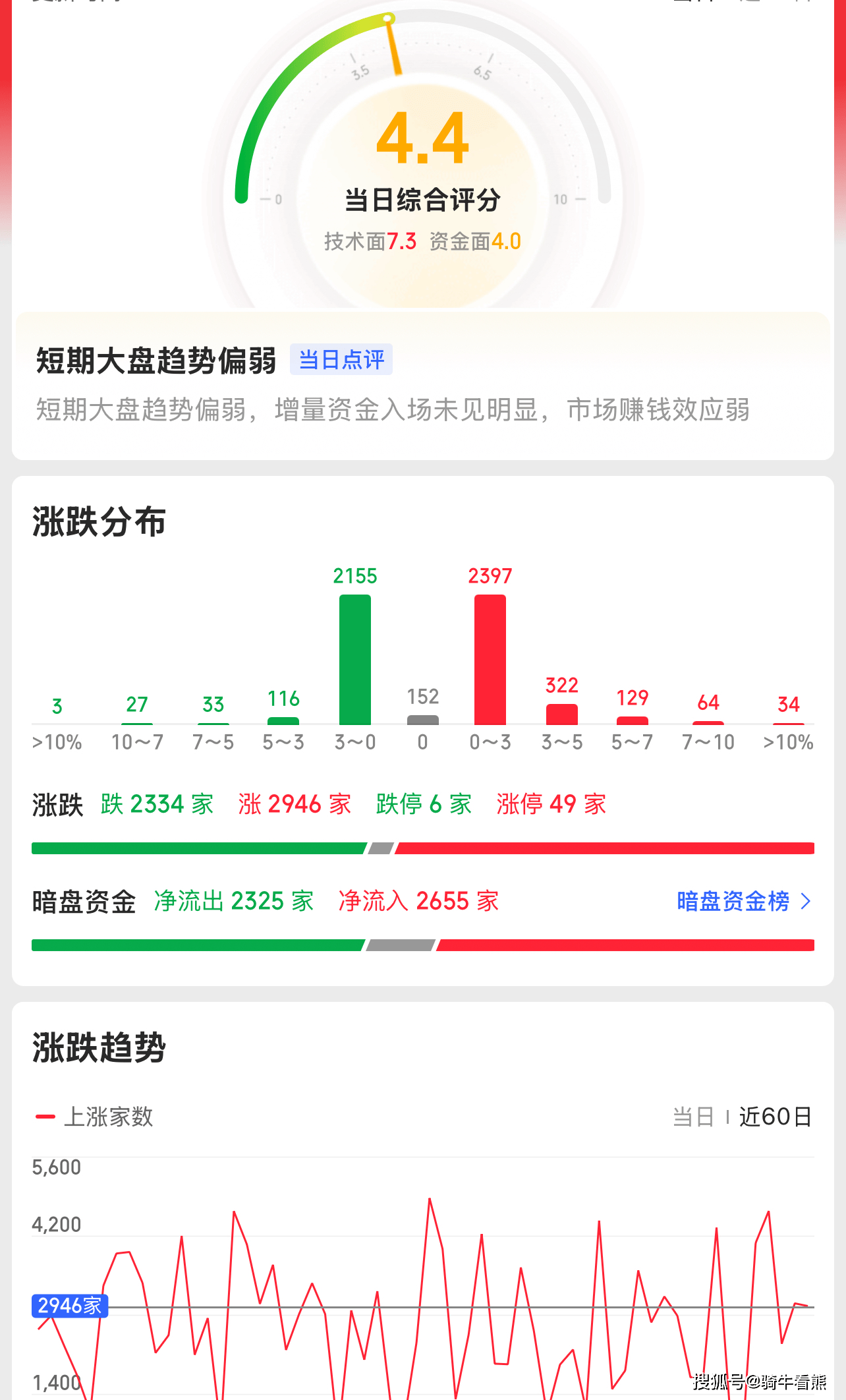Open the 当日点评 tag

pyautogui.click(x=341, y=360)
